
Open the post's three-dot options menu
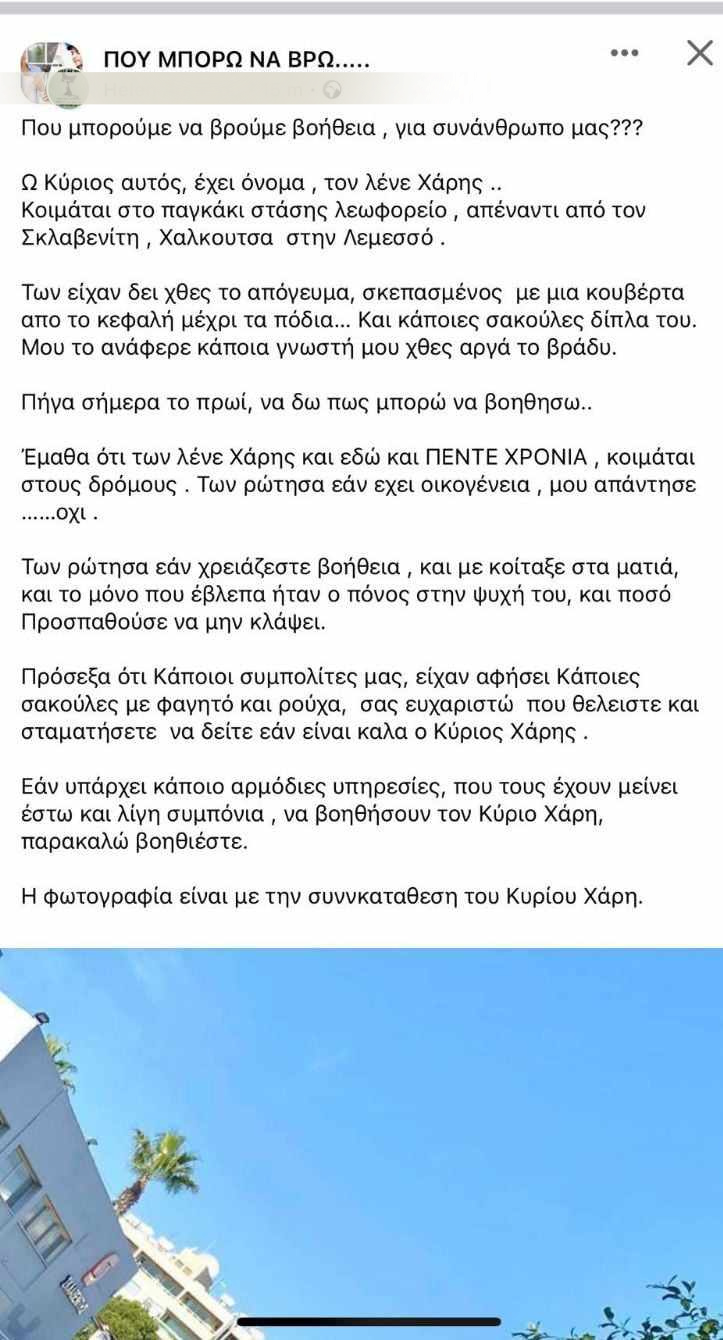click(624, 52)
